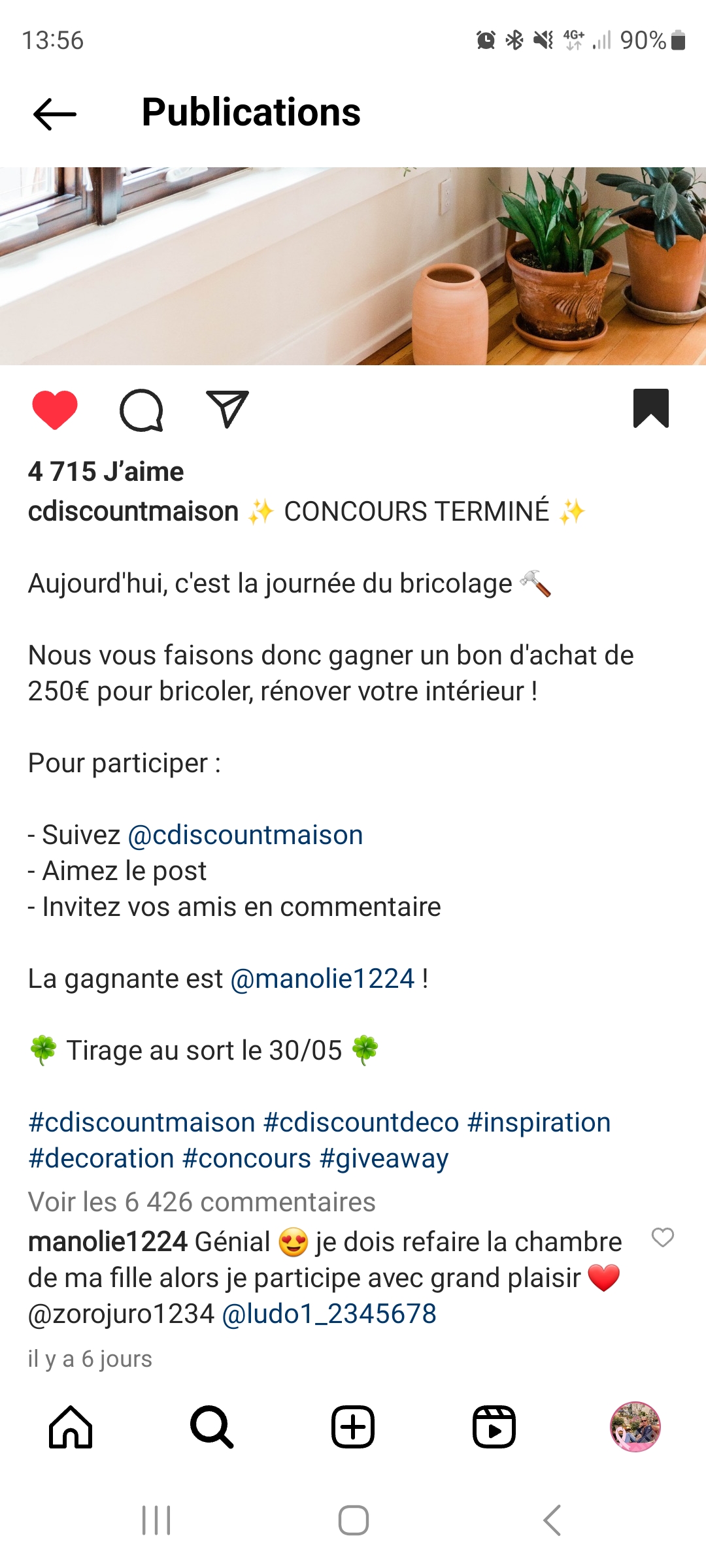Open the comment bubble under the post
The image size is (706, 1568).
click(x=141, y=410)
